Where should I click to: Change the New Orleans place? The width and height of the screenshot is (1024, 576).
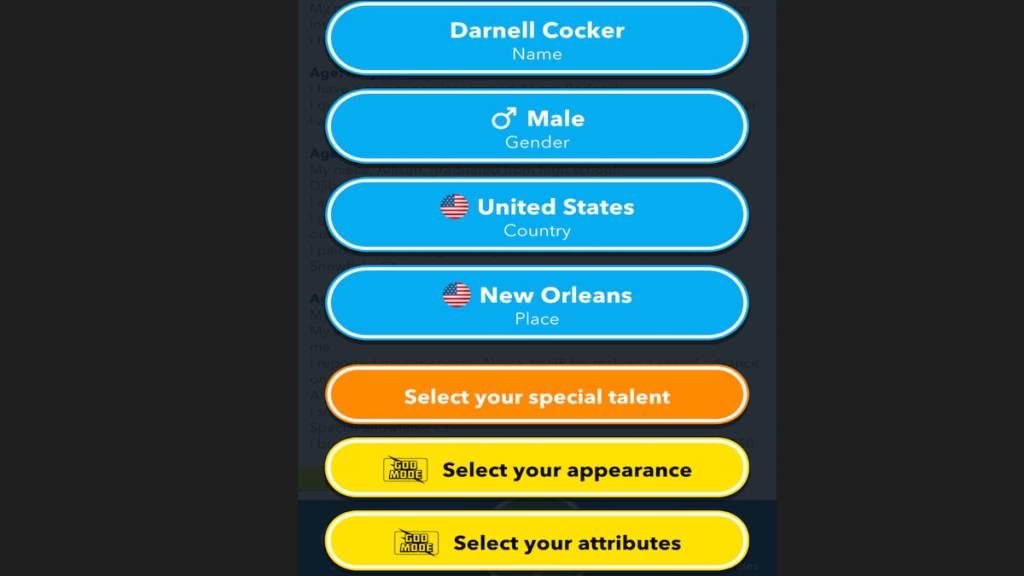click(x=537, y=303)
